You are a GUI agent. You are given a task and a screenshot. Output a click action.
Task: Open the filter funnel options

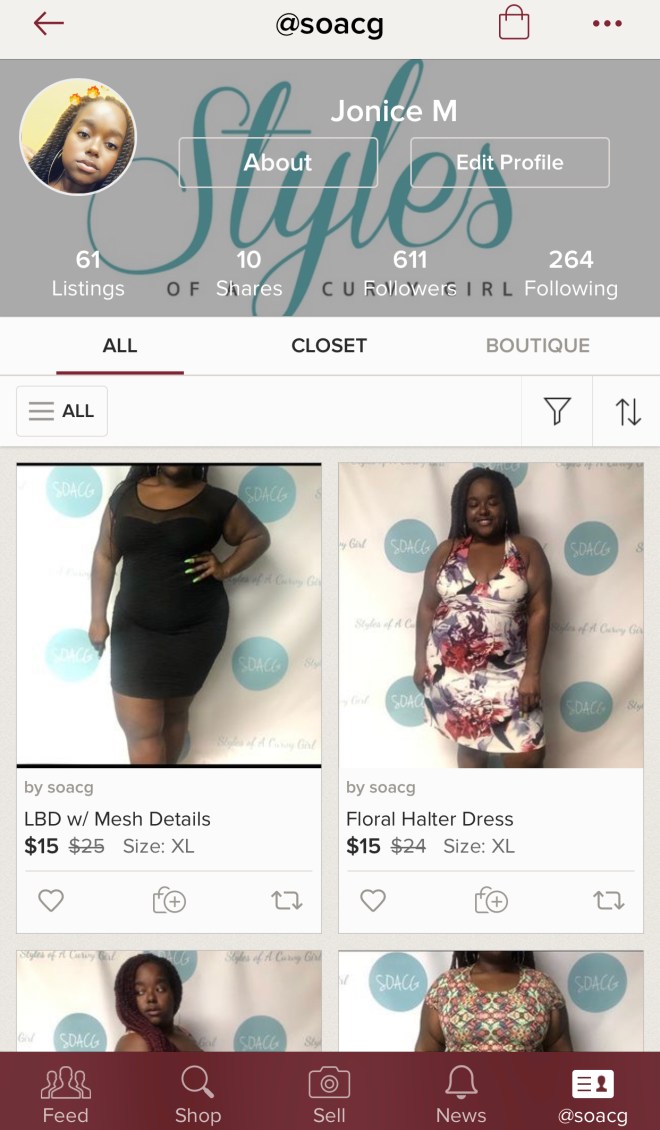[x=557, y=411]
